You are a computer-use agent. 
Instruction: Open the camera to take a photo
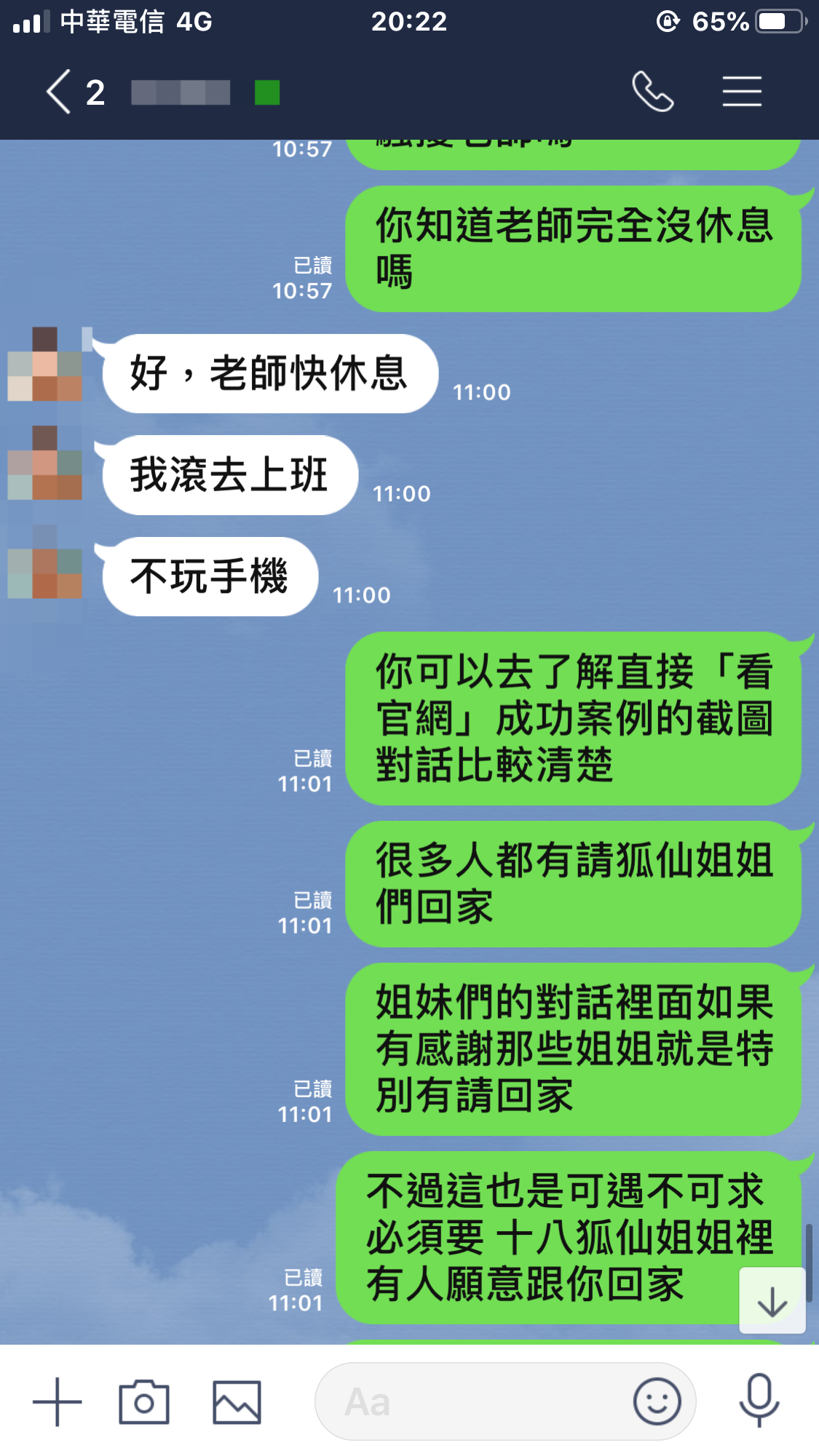[x=144, y=1402]
